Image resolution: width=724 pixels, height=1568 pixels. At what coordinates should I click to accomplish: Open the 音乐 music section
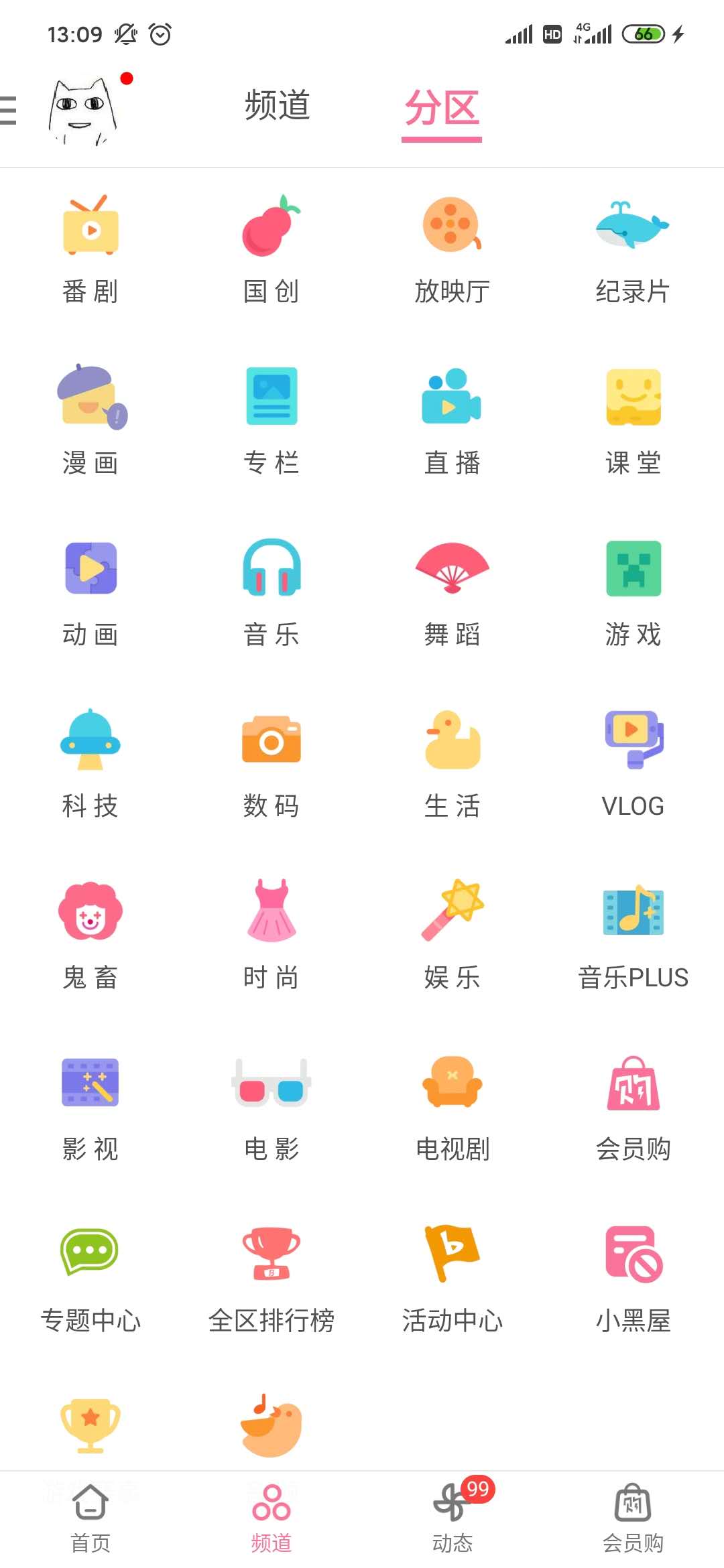click(271, 590)
